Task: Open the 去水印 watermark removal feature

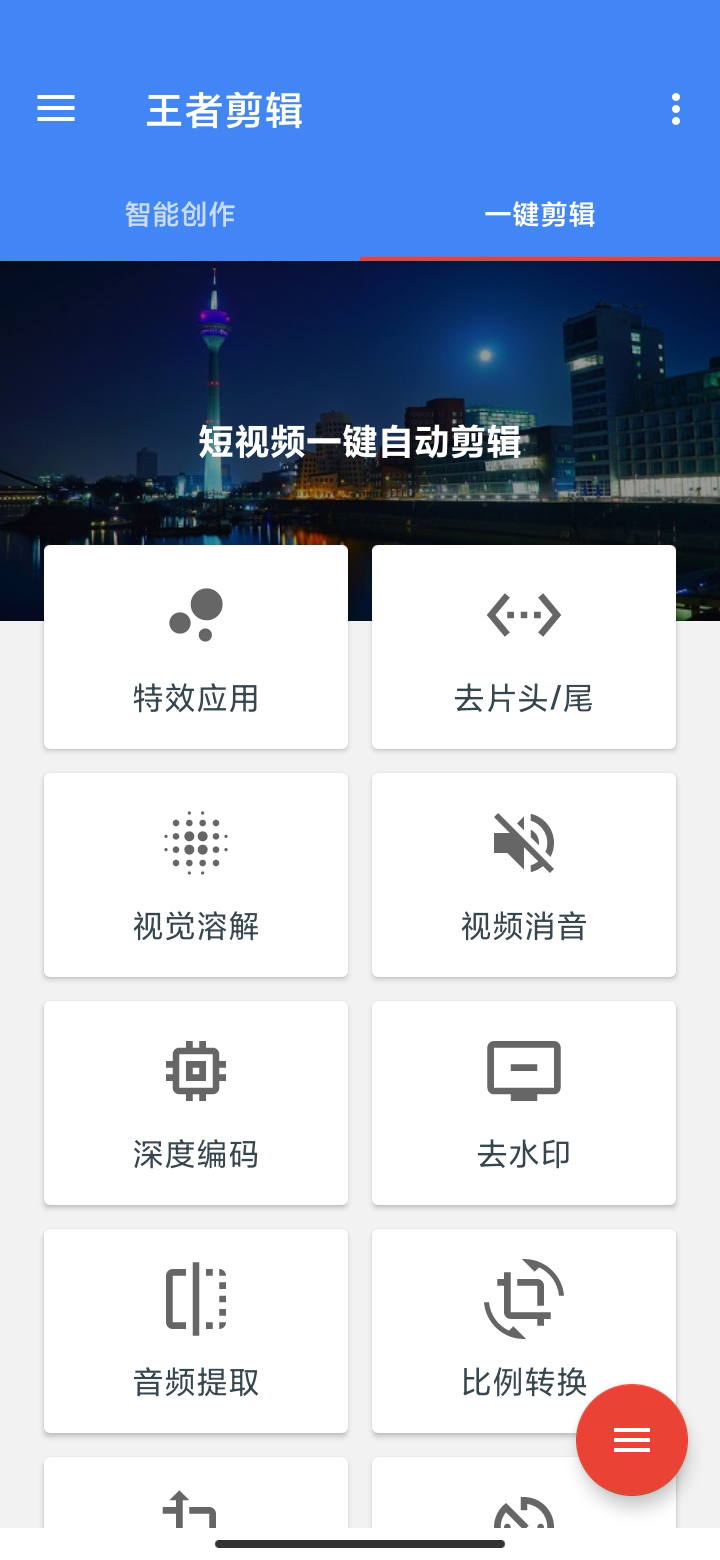Action: pos(524,1103)
